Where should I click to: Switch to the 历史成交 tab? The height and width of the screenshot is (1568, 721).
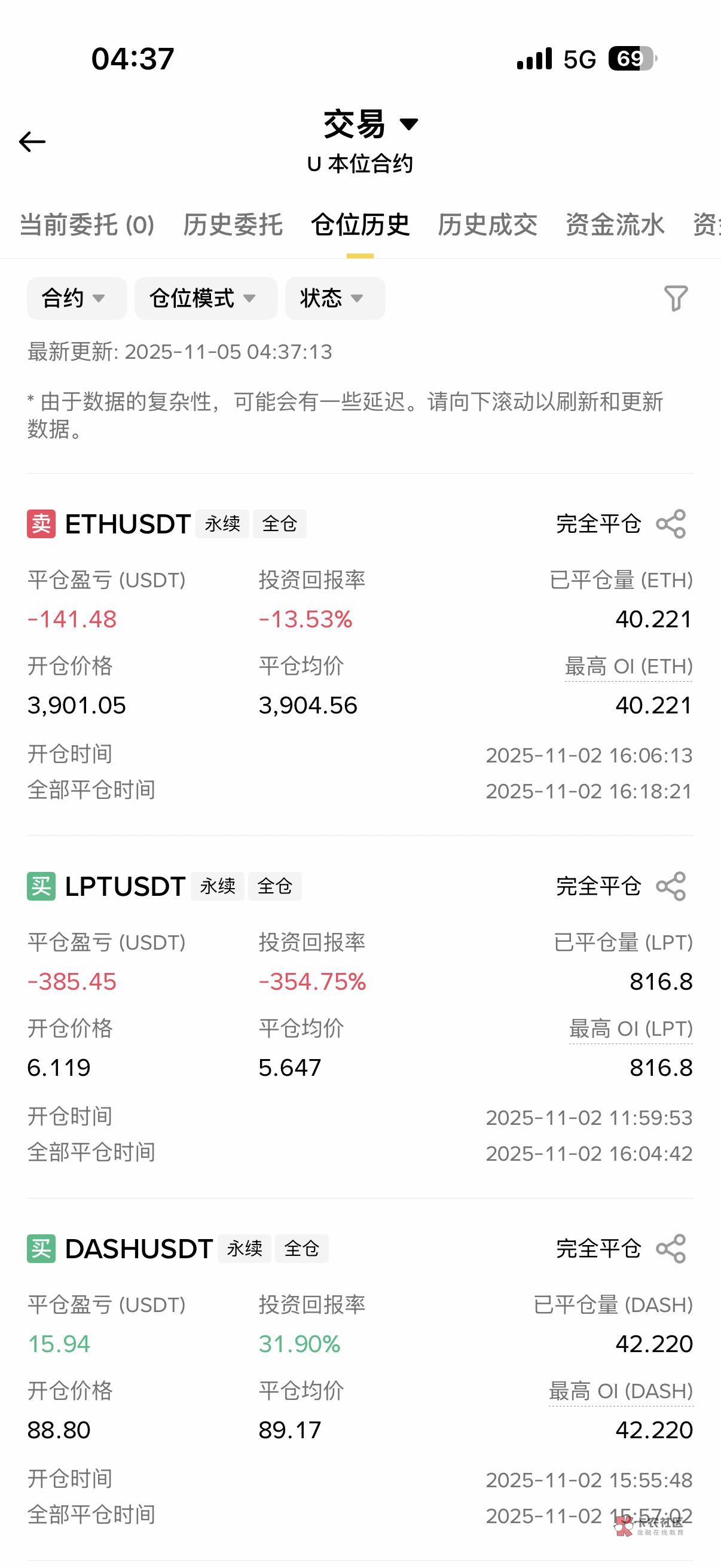[487, 225]
